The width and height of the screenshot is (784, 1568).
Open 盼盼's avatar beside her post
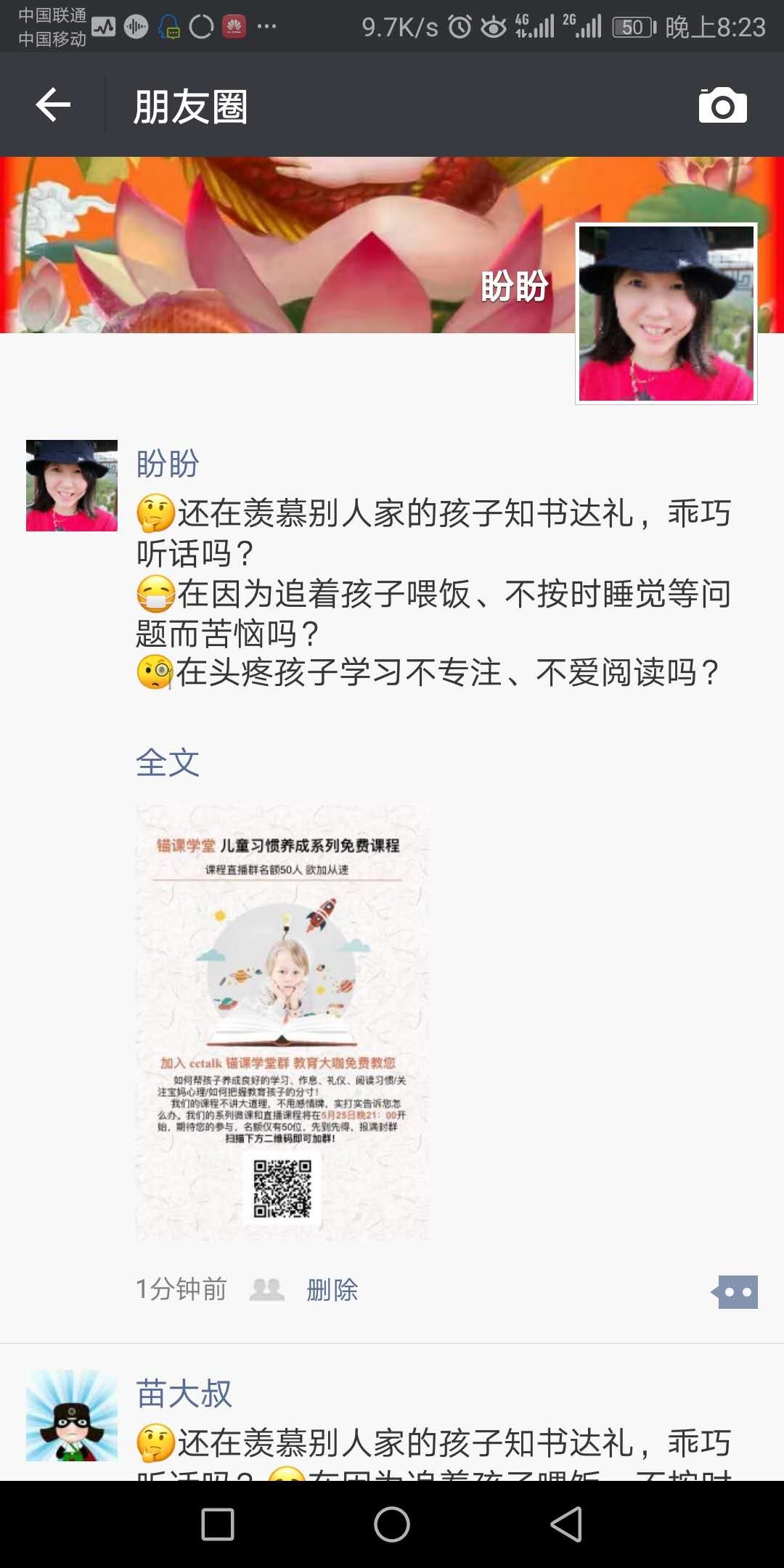(x=71, y=485)
